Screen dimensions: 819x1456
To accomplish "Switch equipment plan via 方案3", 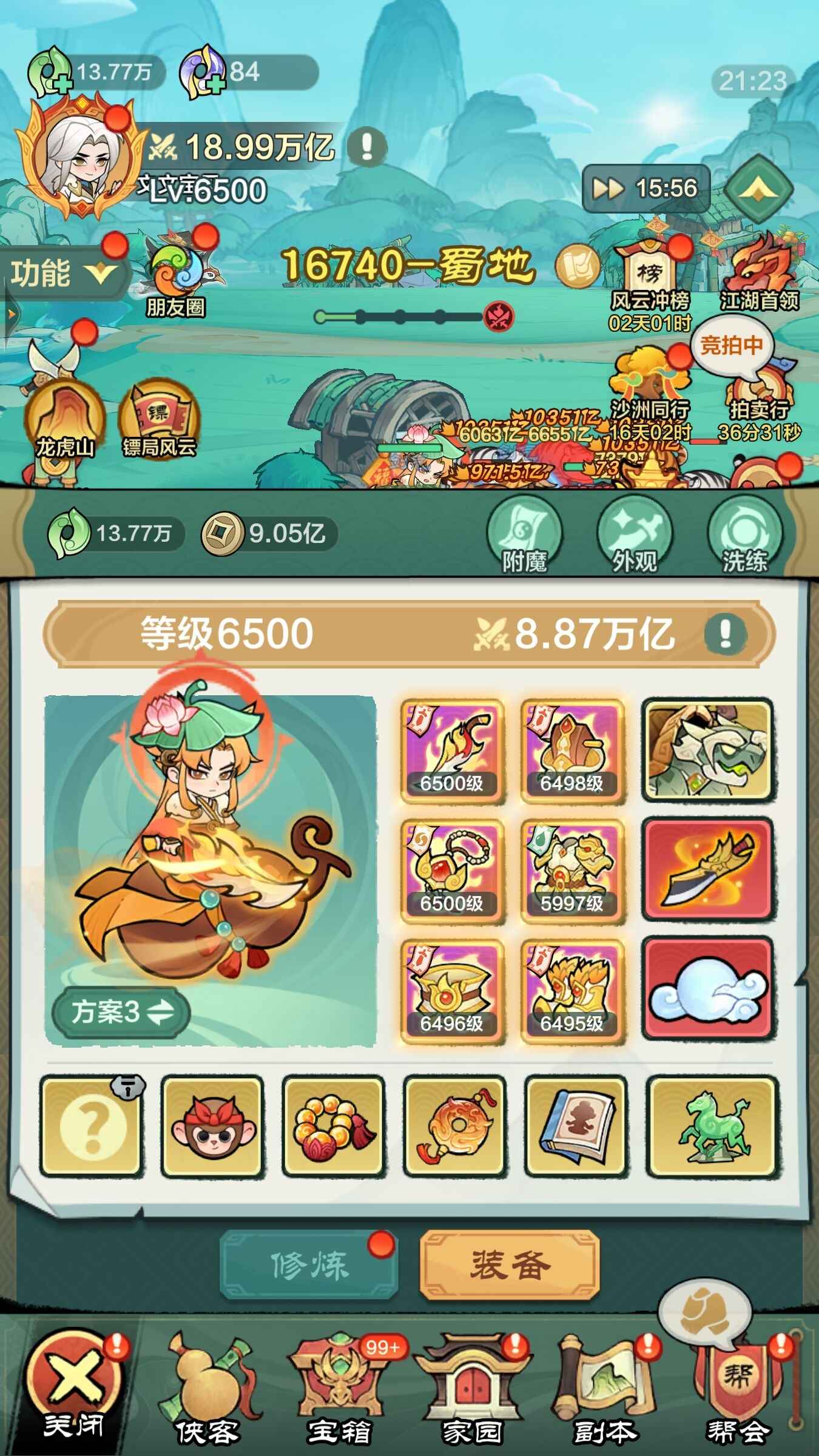I will point(121,1012).
